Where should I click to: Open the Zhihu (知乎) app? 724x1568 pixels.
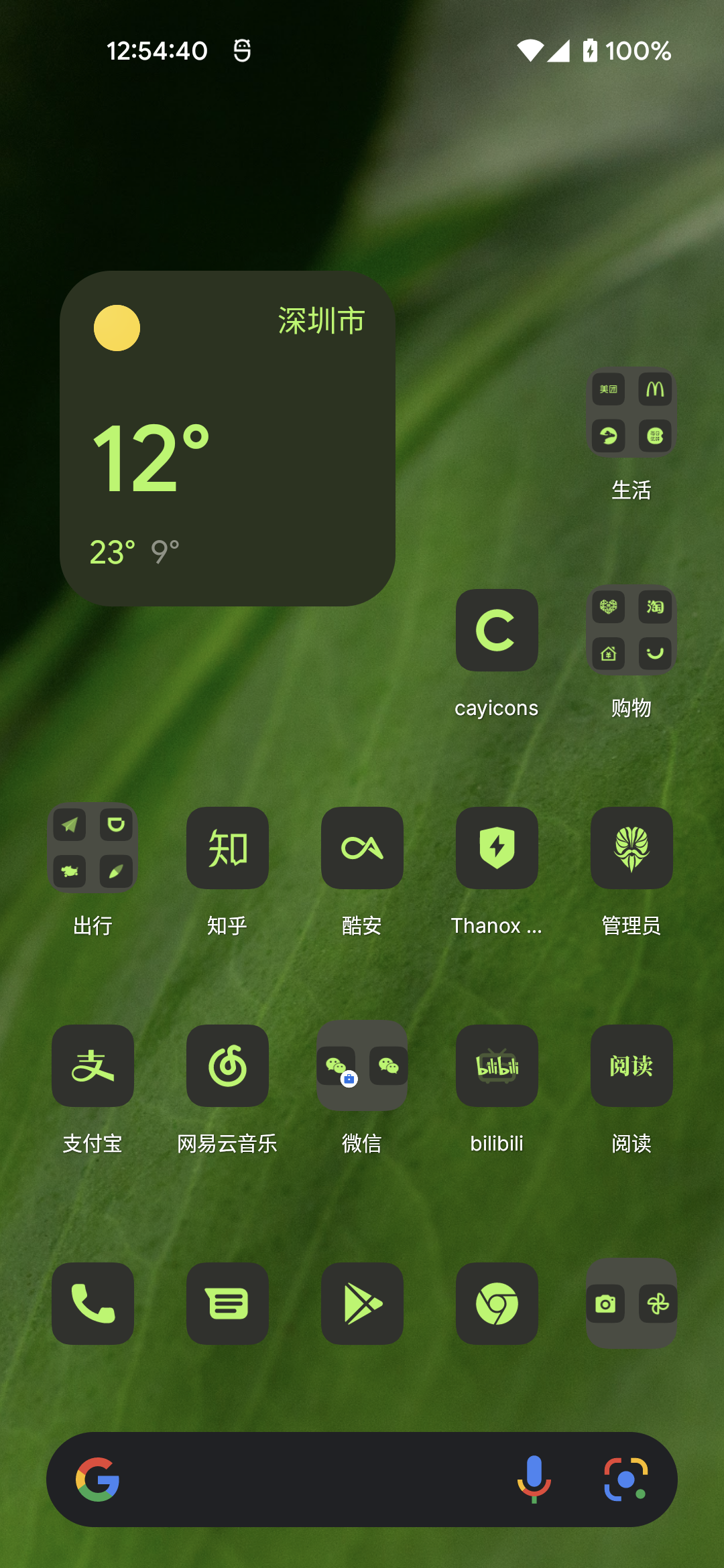point(227,848)
